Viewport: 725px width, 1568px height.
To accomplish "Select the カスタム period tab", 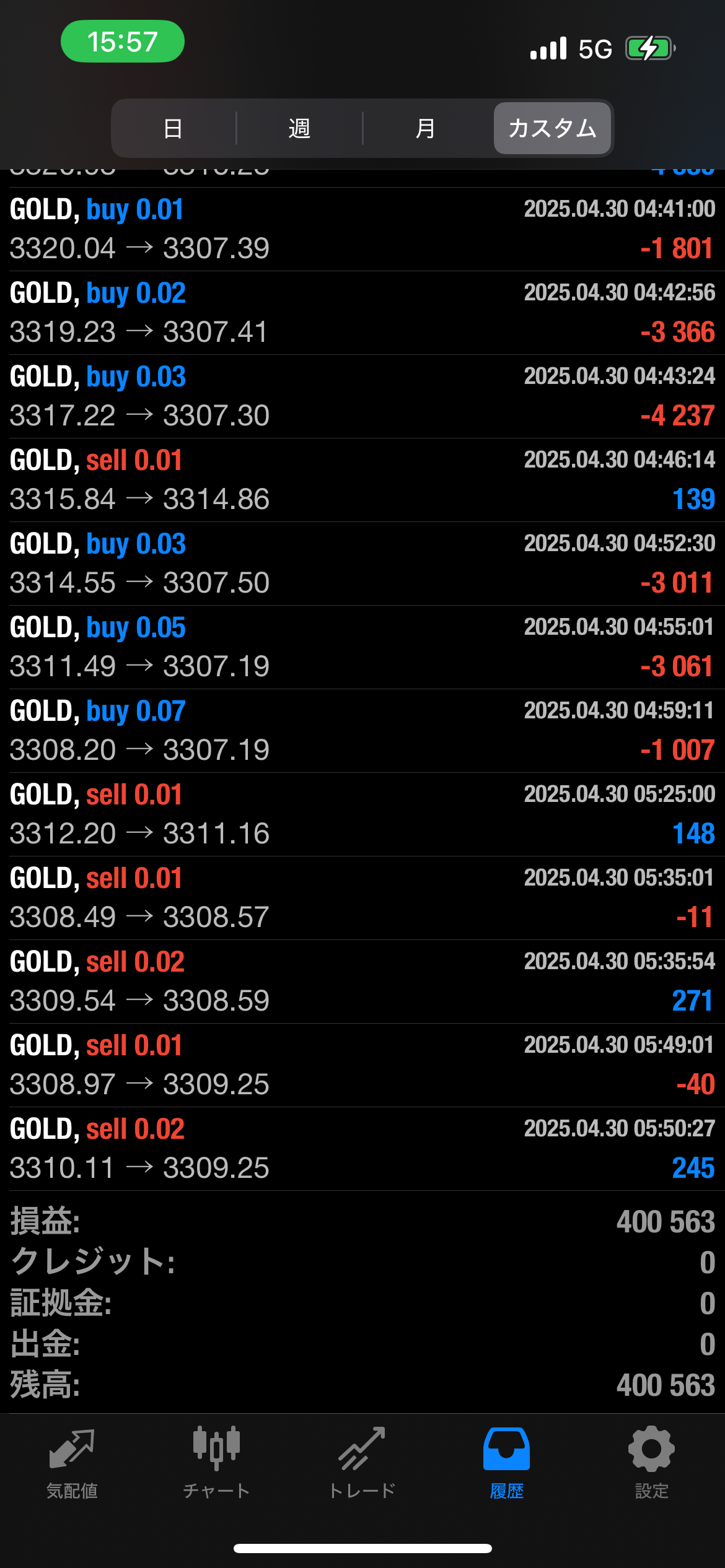I will (x=552, y=128).
